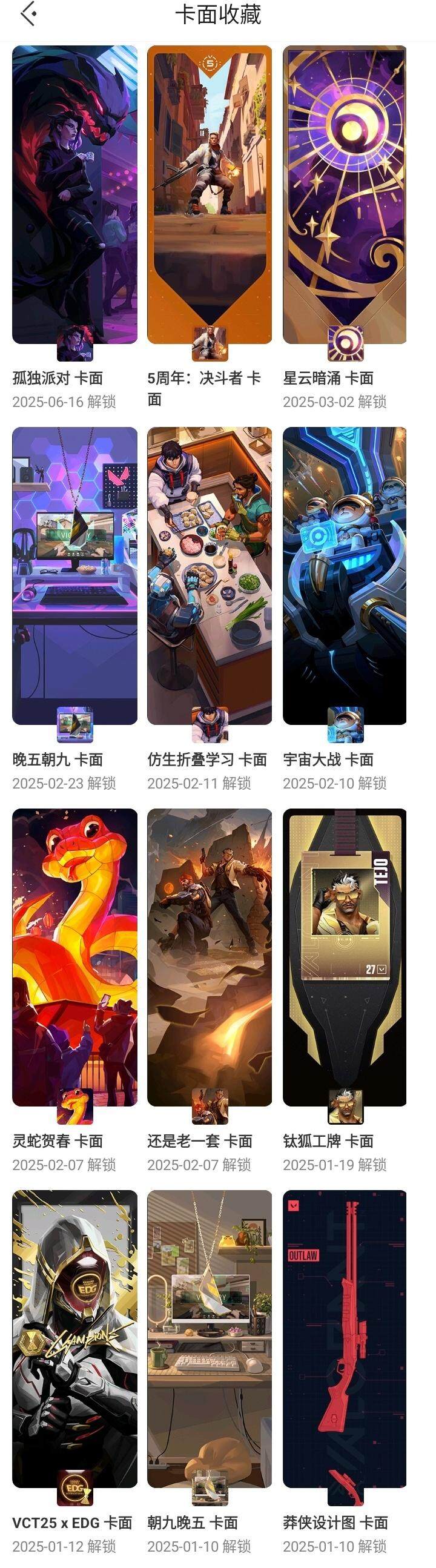436x1568 pixels.
Task: View the 莽侠设计图 card
Action: point(345,1339)
